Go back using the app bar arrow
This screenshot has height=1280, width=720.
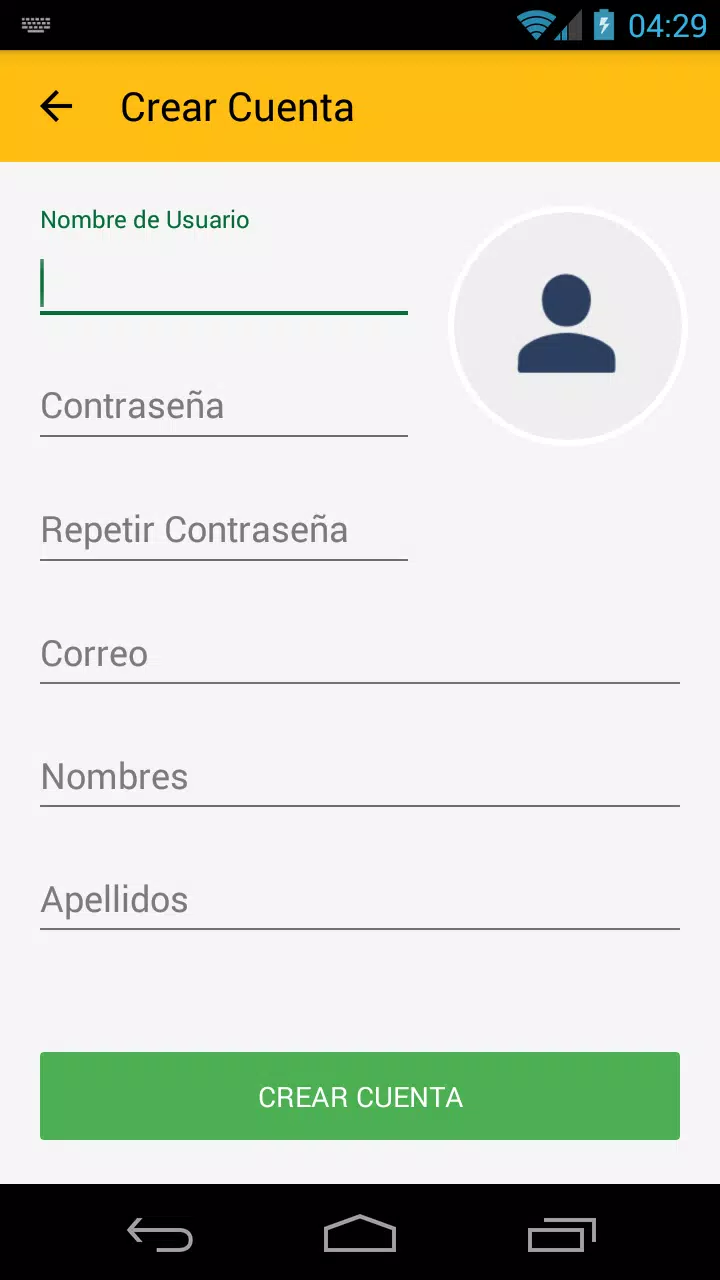point(56,107)
